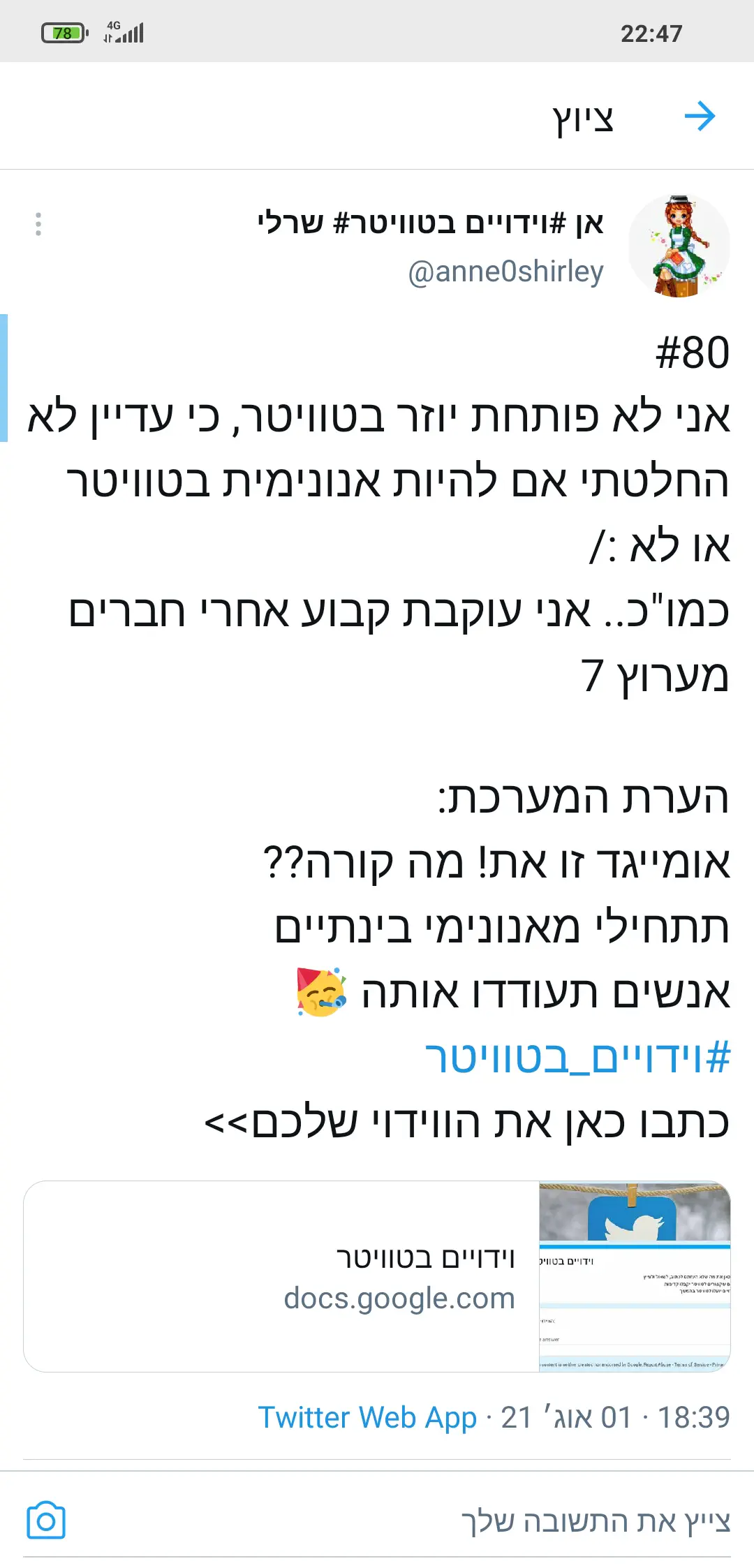
Task: Open the @anne0shirley profile handle
Action: (505, 272)
